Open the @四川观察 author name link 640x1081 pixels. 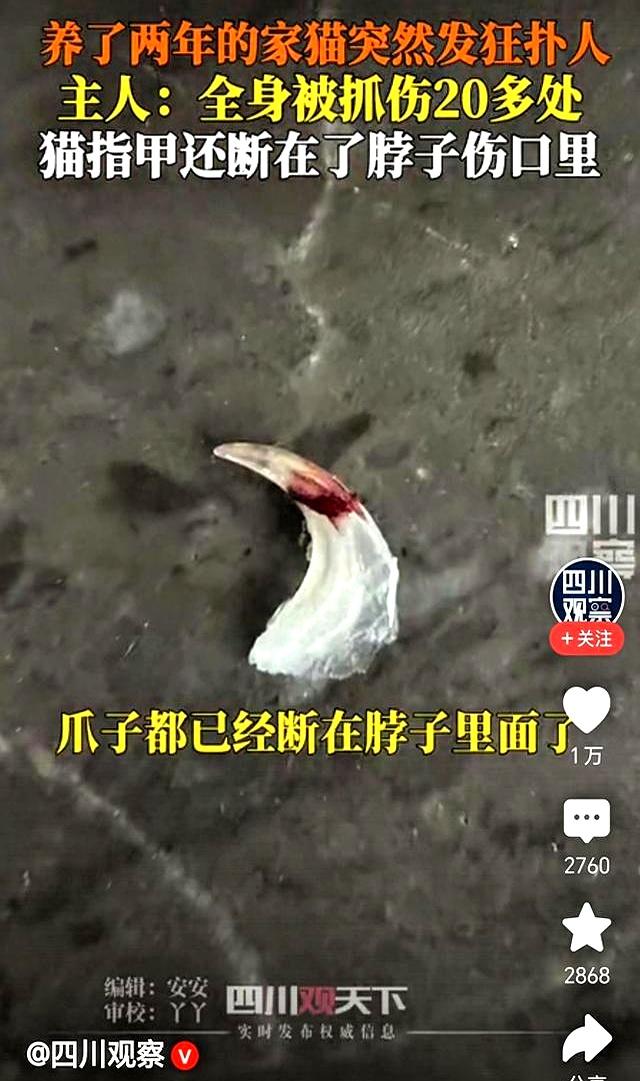point(96,1054)
